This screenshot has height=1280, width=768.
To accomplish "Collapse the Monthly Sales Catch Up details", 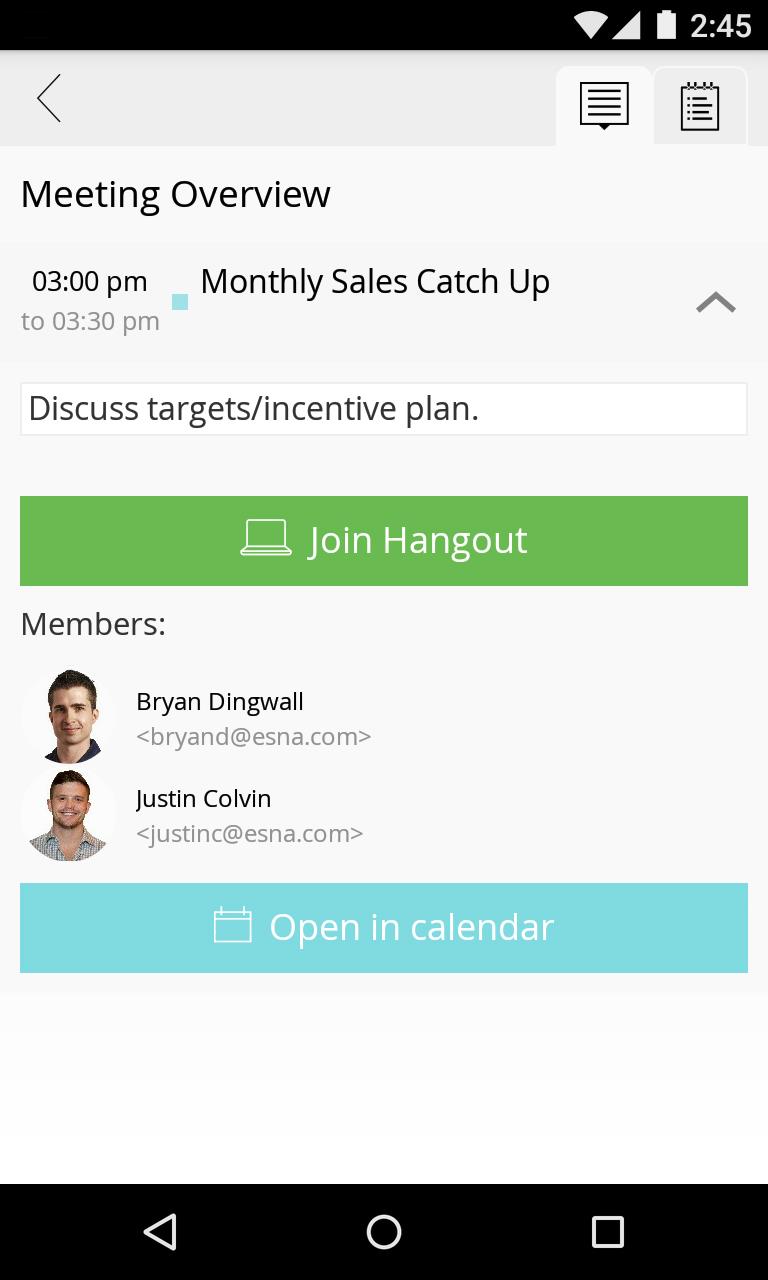I will (x=716, y=302).
